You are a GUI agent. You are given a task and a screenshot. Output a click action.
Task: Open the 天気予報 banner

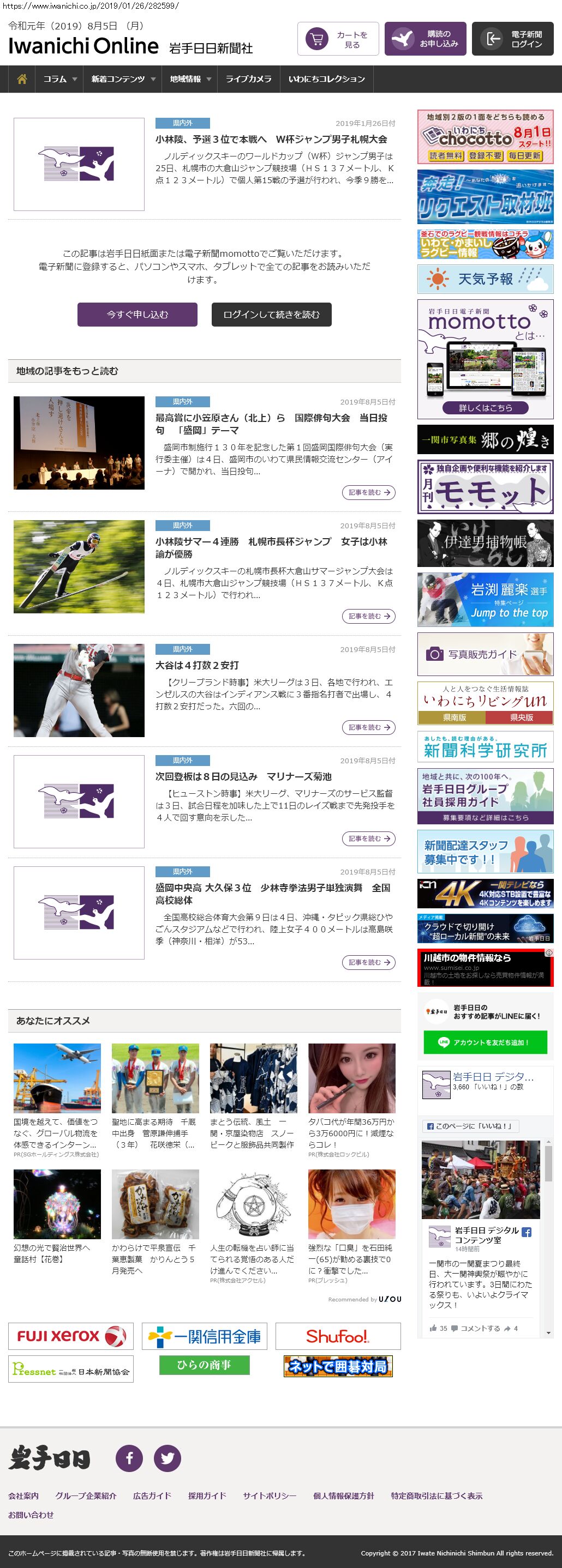point(485,279)
